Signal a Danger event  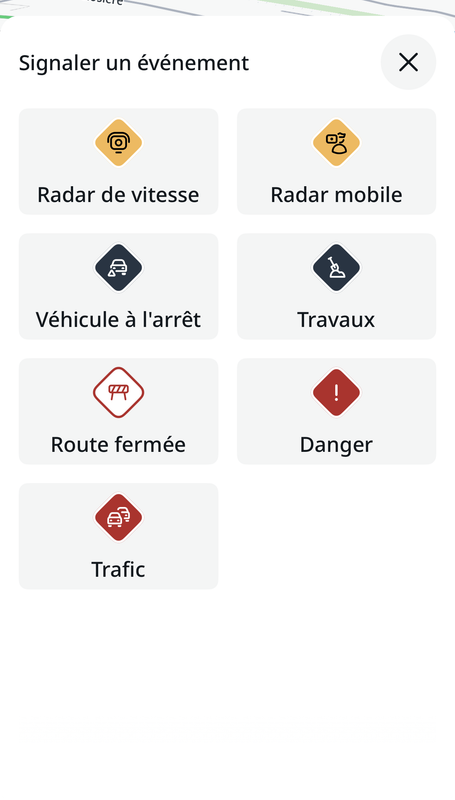(337, 411)
